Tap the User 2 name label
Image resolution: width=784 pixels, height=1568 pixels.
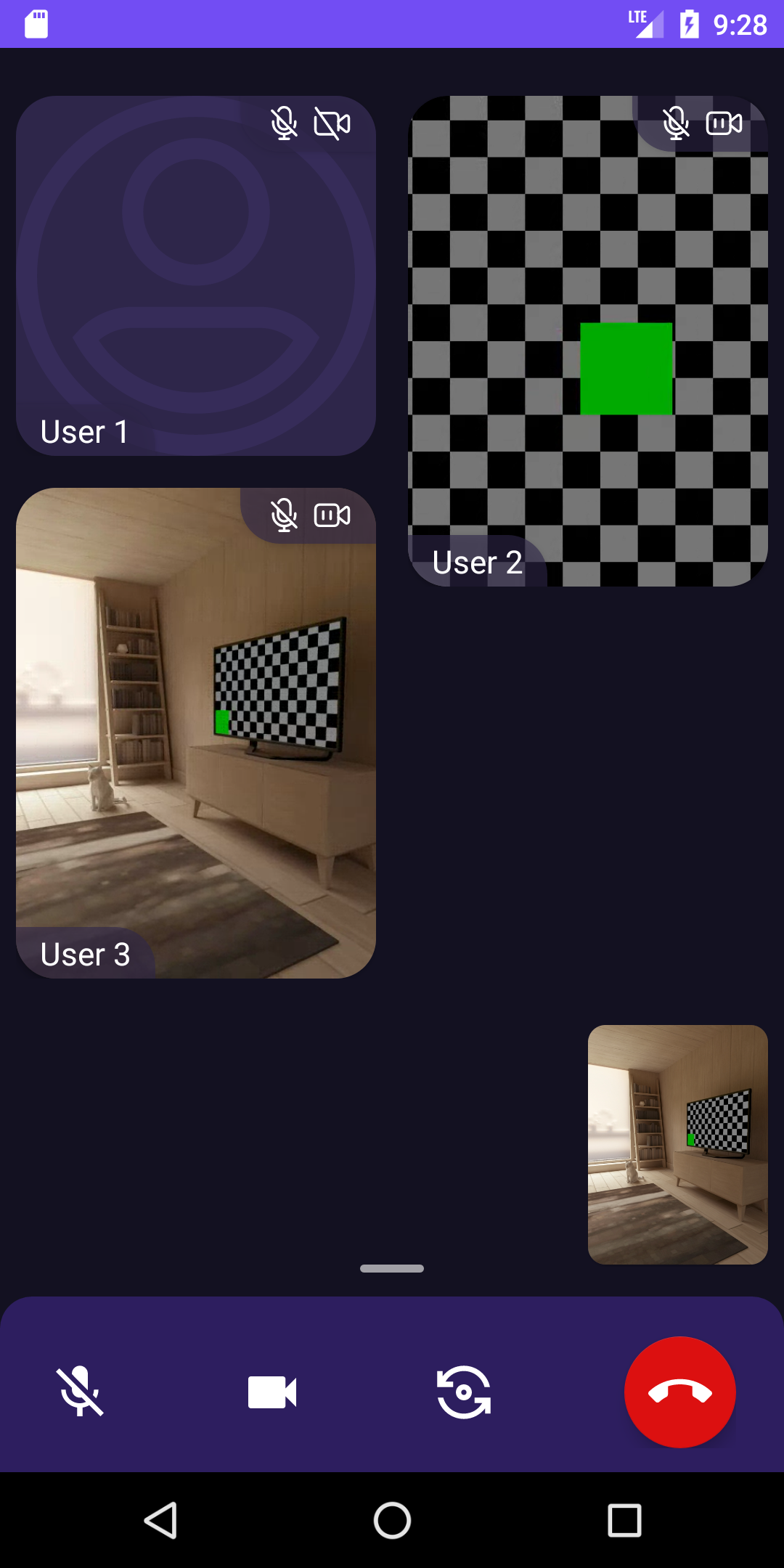tap(478, 561)
